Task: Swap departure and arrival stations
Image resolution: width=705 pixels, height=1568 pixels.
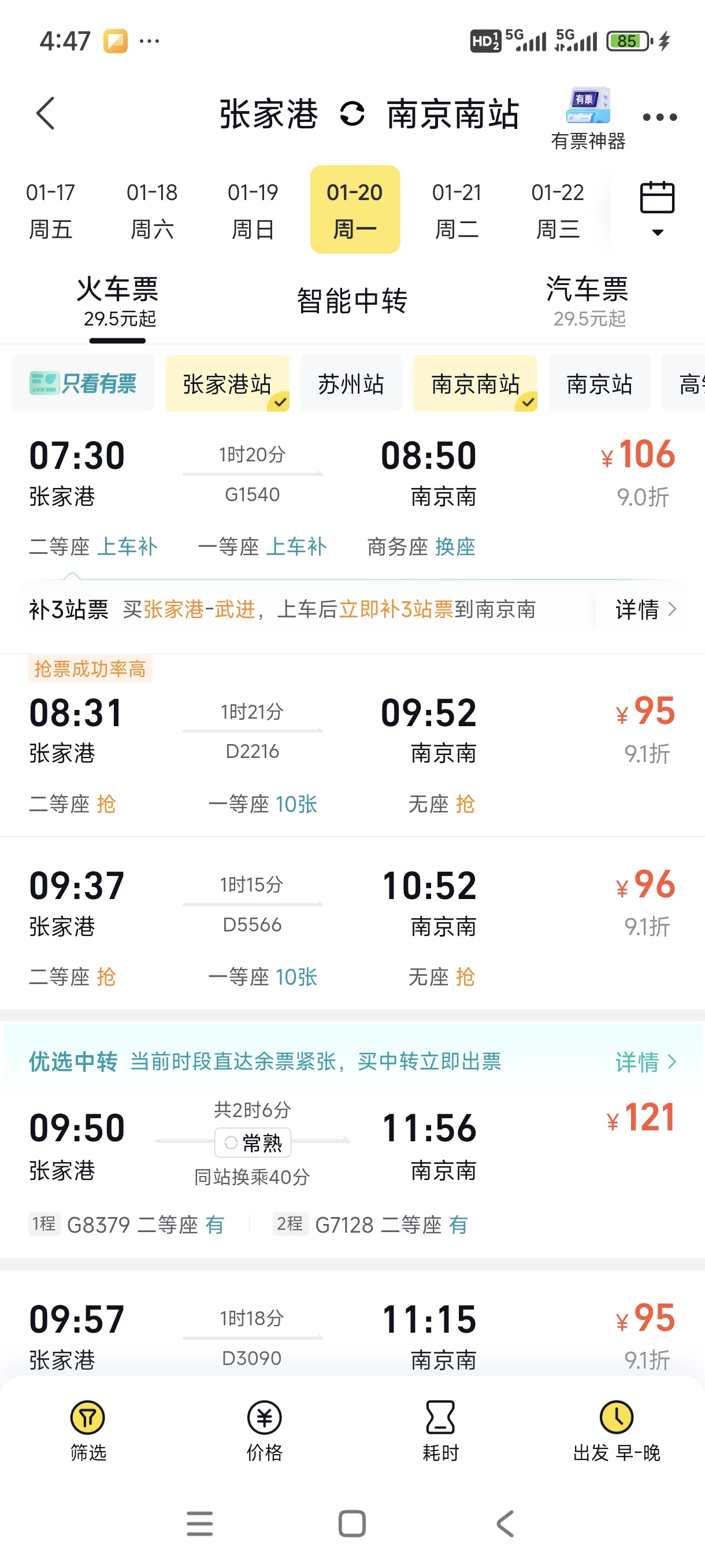Action: point(352,114)
